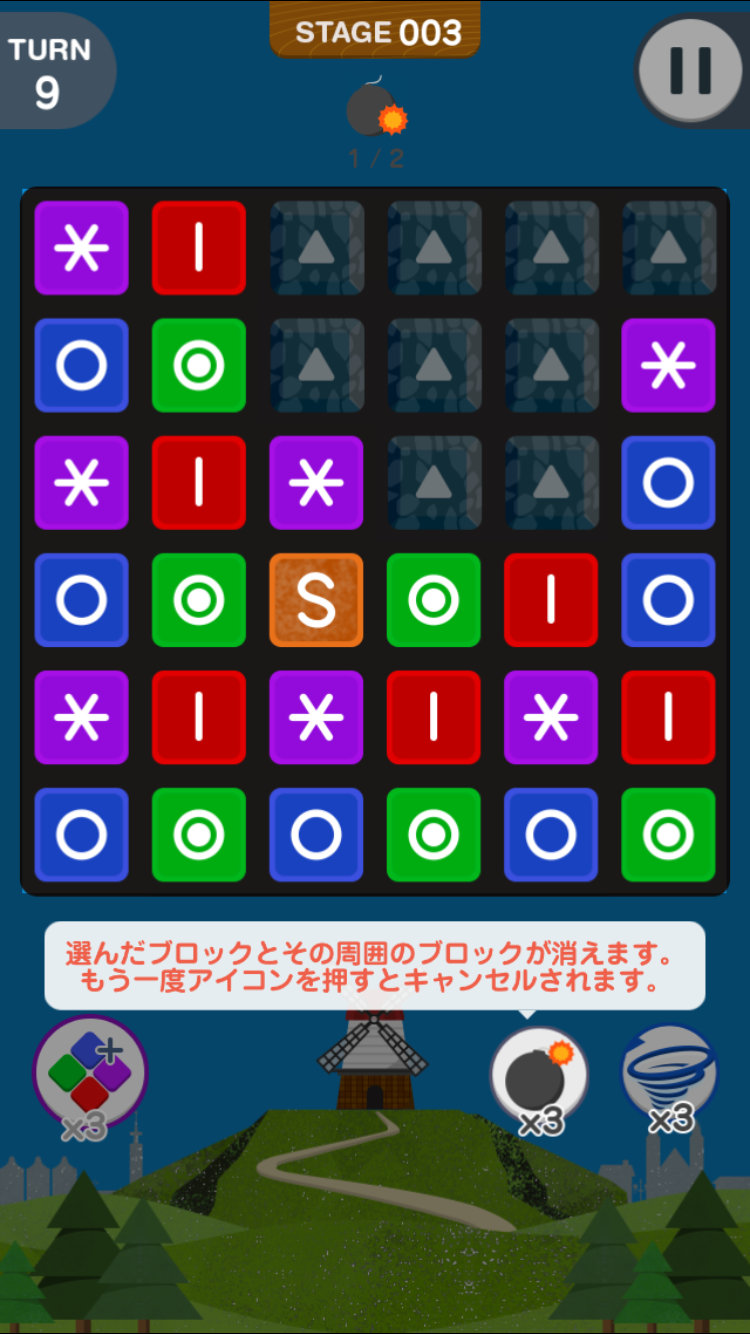Use the color blocks power-up
The width and height of the screenshot is (750, 1334).
point(90,1072)
